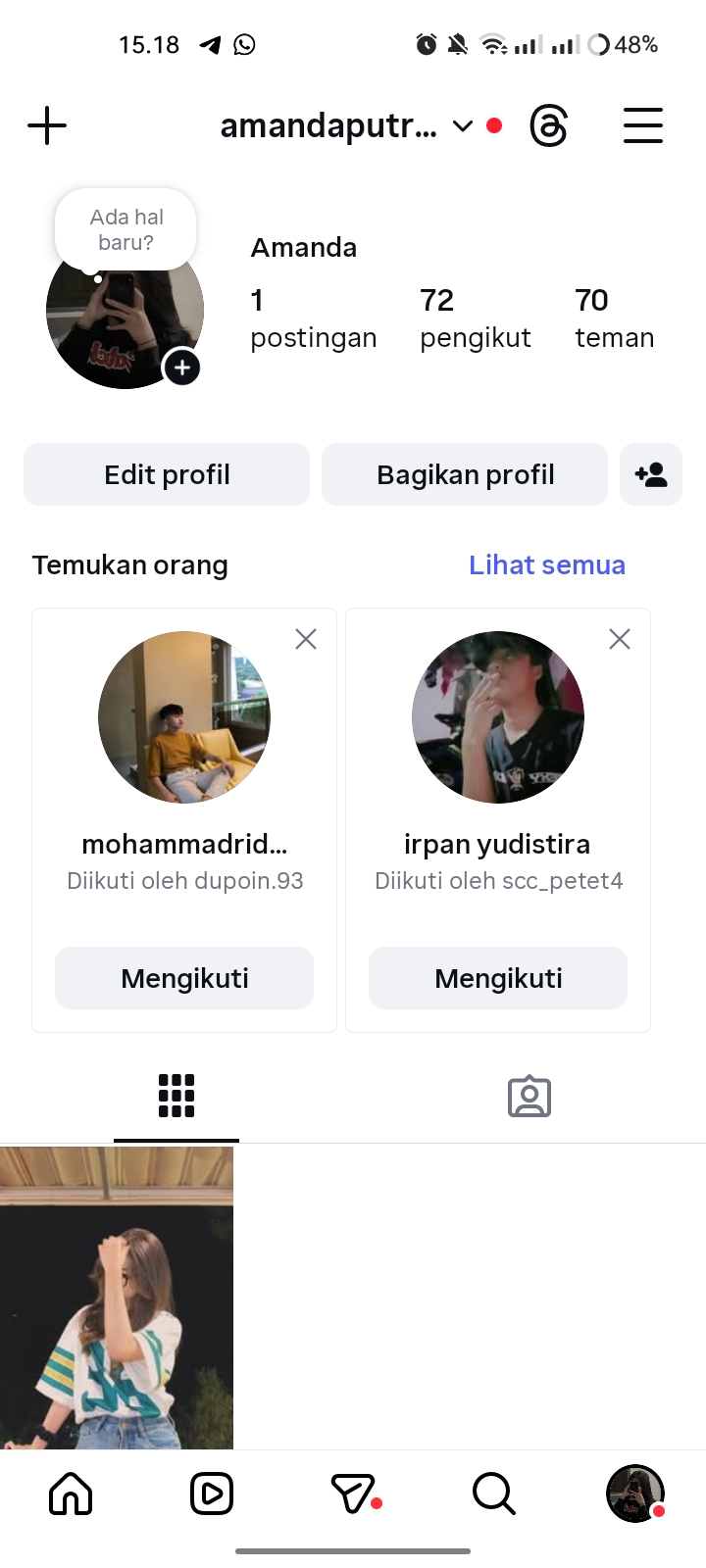Tap the plus icon to create a post

pyautogui.click(x=47, y=126)
